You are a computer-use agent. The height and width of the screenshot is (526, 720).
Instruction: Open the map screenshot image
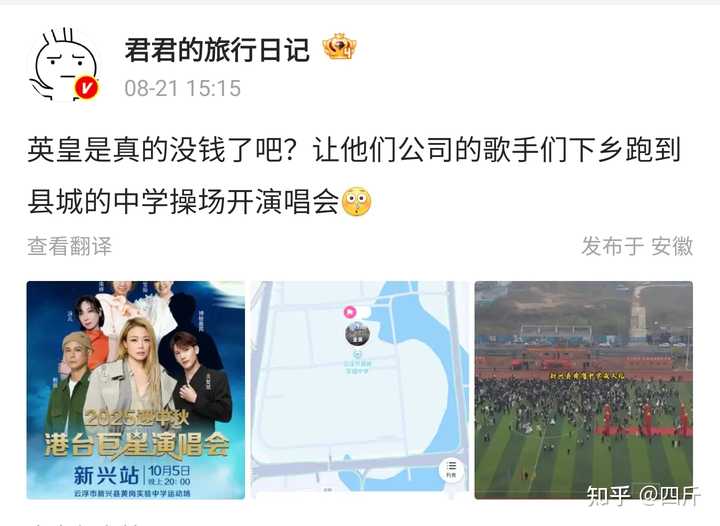tap(359, 389)
